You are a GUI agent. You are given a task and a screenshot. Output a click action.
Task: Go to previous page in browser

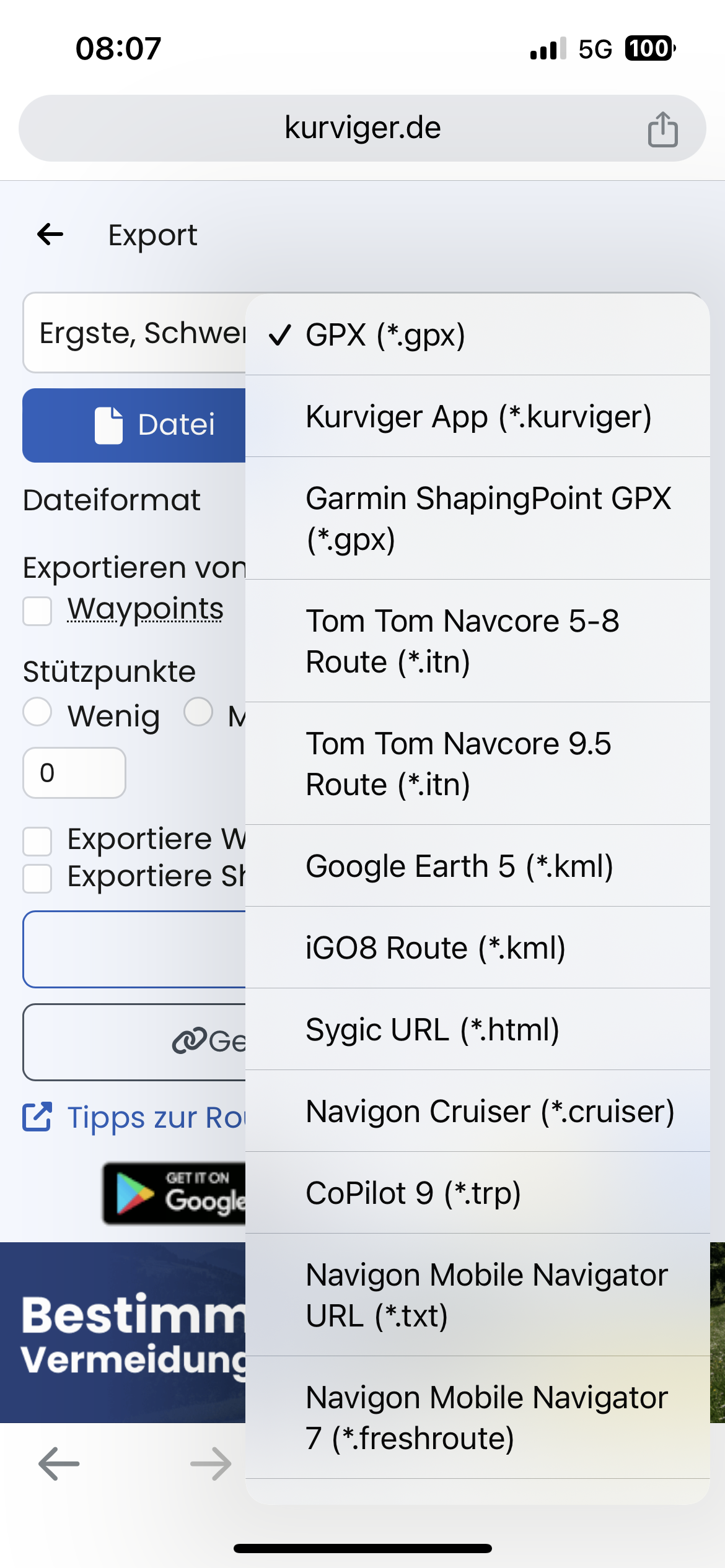[59, 1464]
